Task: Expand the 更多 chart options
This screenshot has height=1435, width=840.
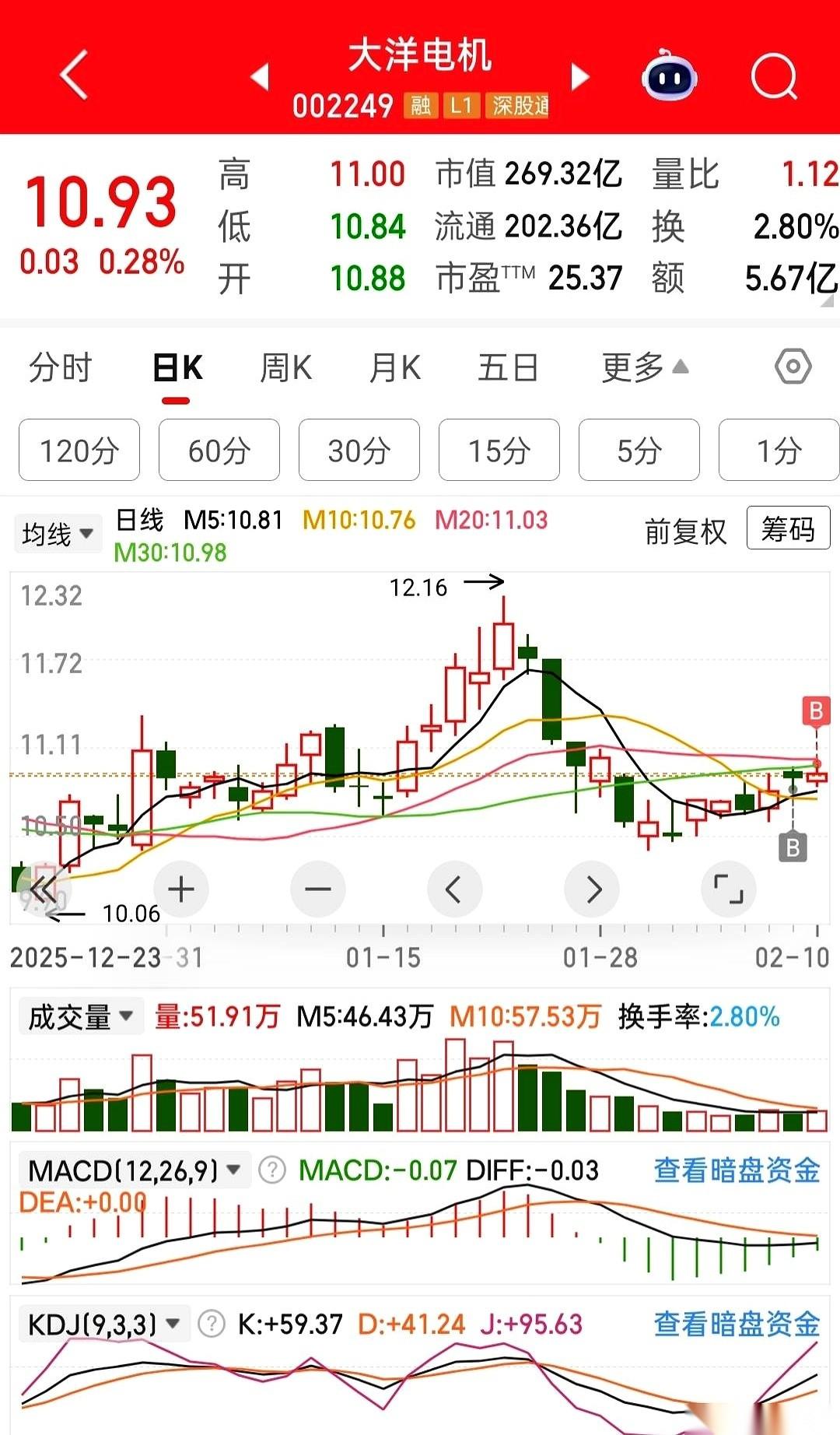Action: tap(645, 367)
